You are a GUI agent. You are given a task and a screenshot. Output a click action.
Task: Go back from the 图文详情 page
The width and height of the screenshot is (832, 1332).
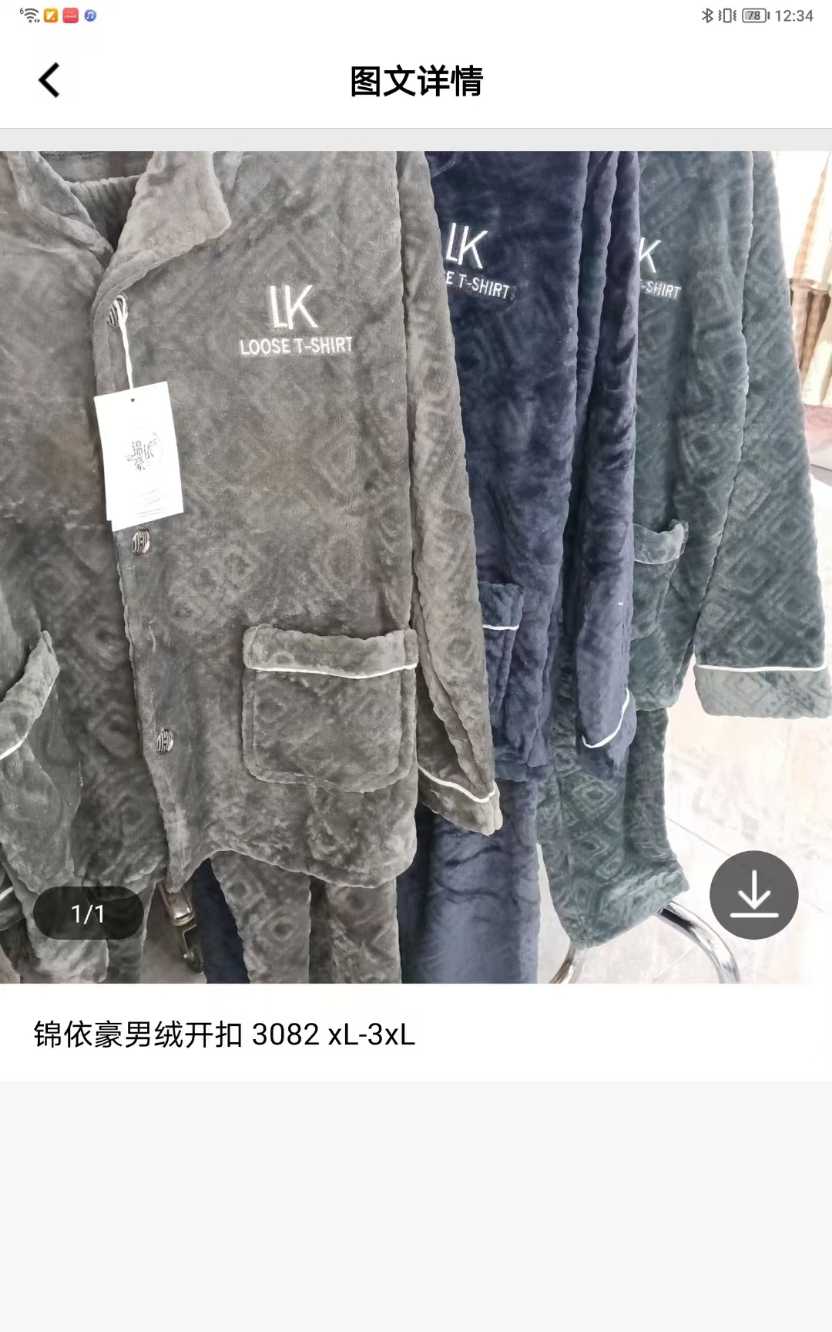[49, 81]
